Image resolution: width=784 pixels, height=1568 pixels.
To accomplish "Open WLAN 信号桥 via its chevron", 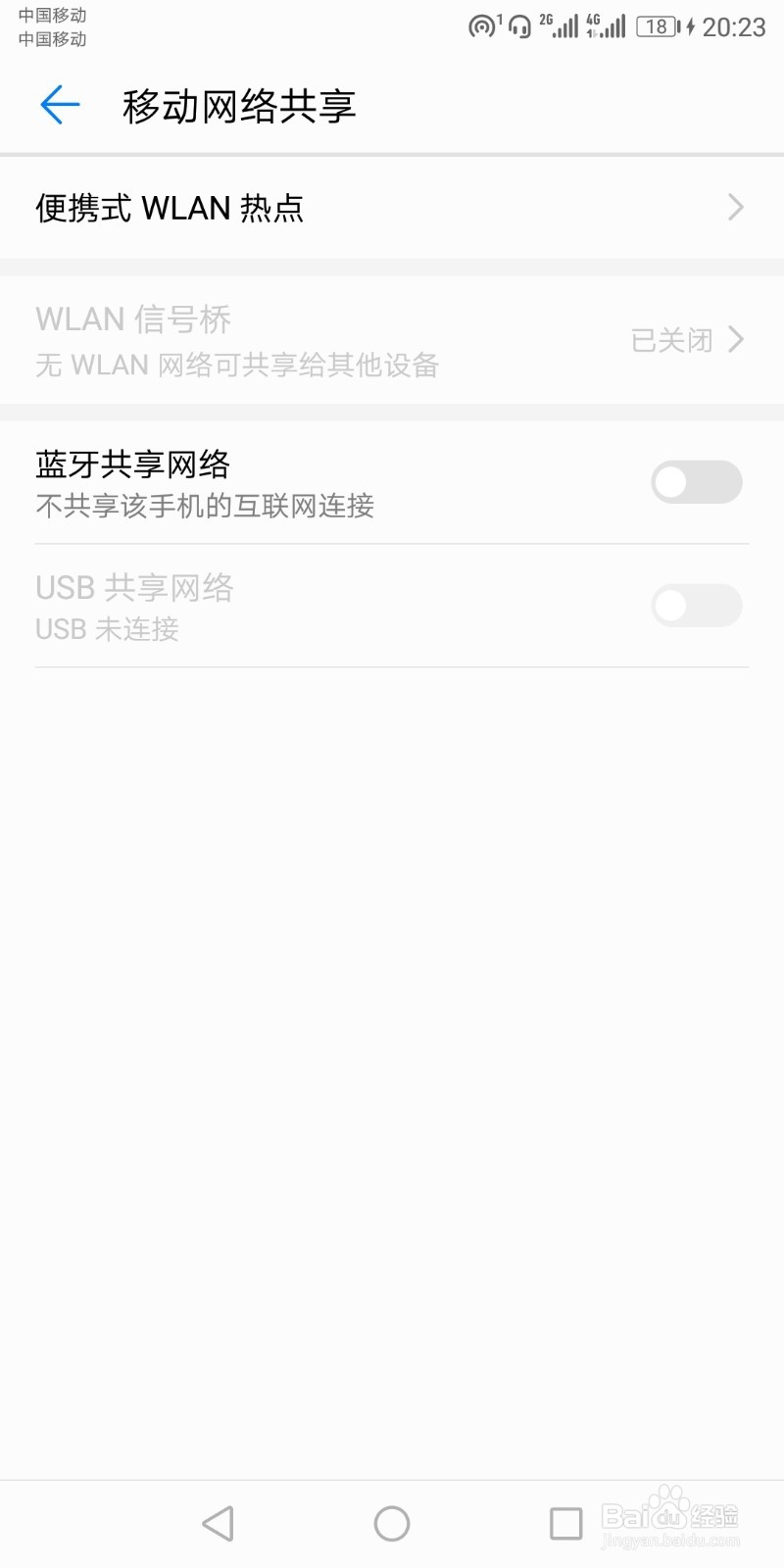I will point(736,339).
